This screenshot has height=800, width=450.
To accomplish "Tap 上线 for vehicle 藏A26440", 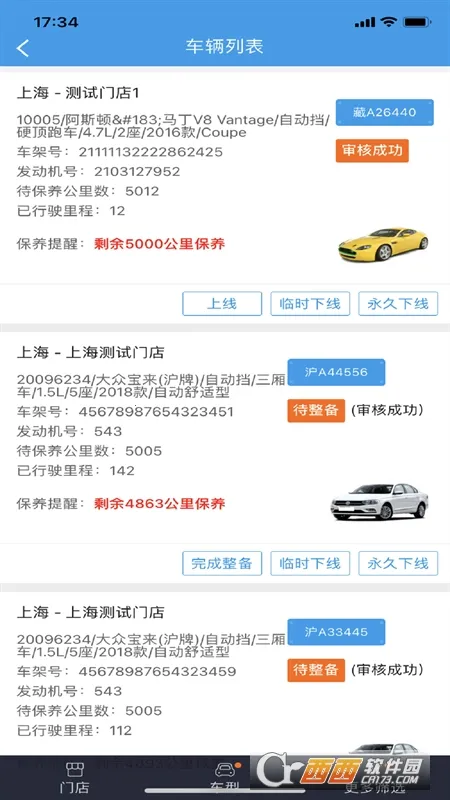I will (222, 304).
